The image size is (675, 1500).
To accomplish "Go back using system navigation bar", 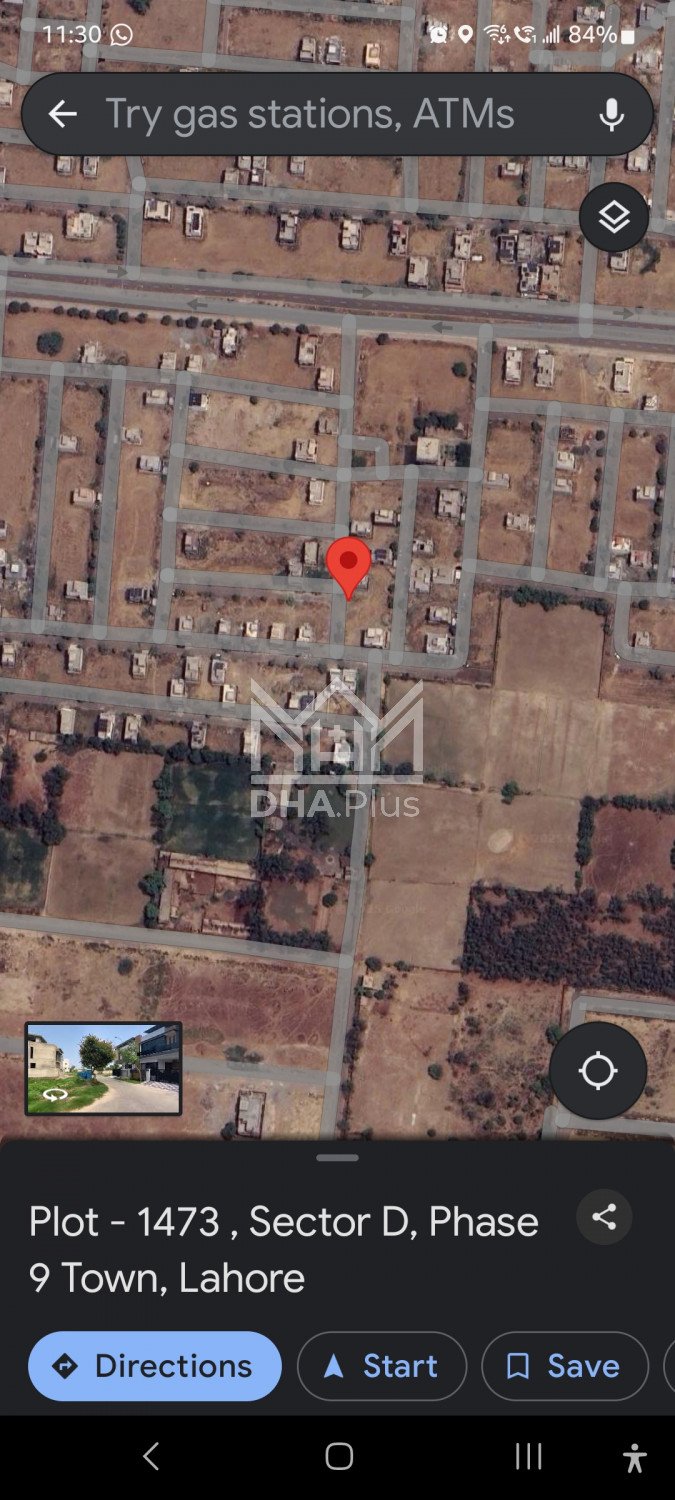I will [151, 1457].
